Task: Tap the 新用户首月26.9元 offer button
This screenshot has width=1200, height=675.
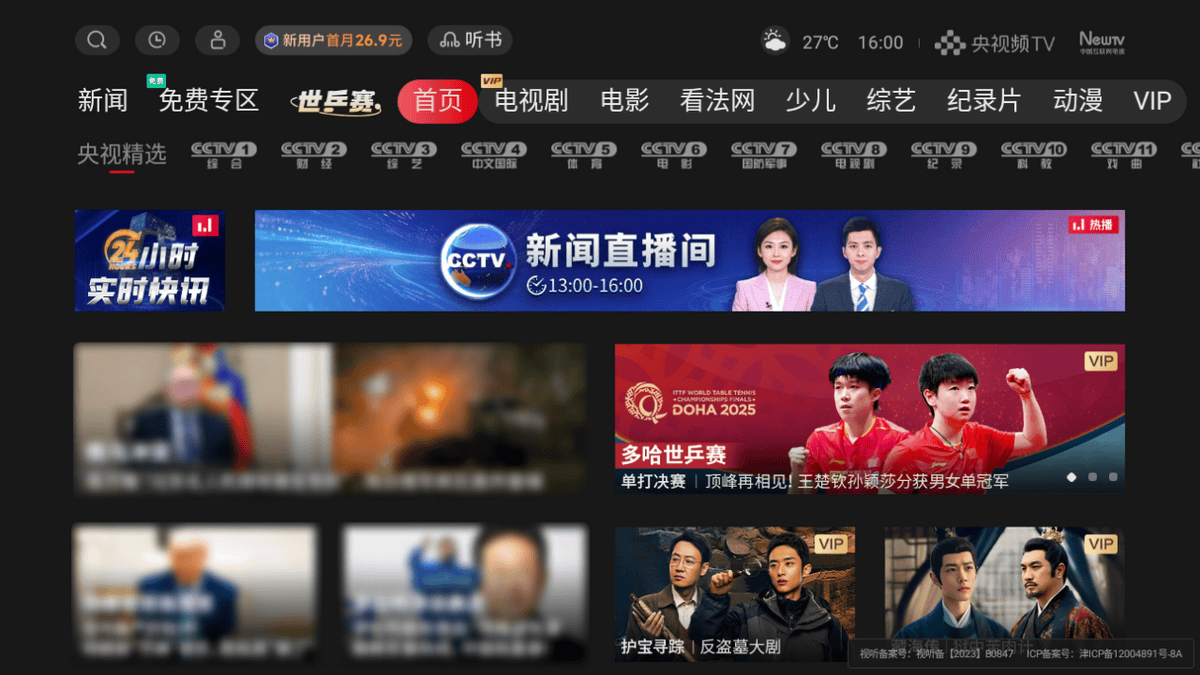Action: 333,40
